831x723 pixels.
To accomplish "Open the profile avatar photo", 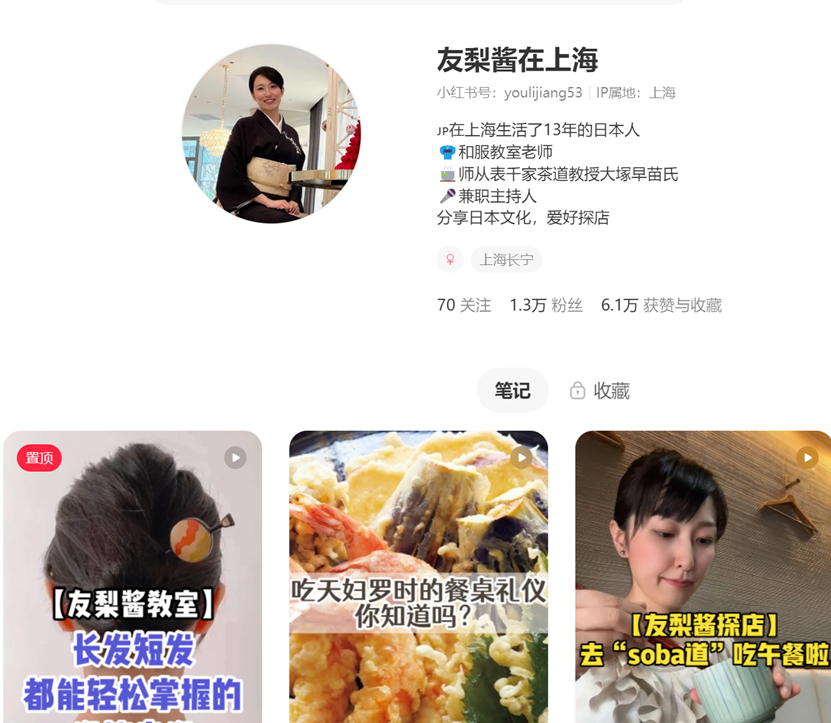I will point(271,133).
